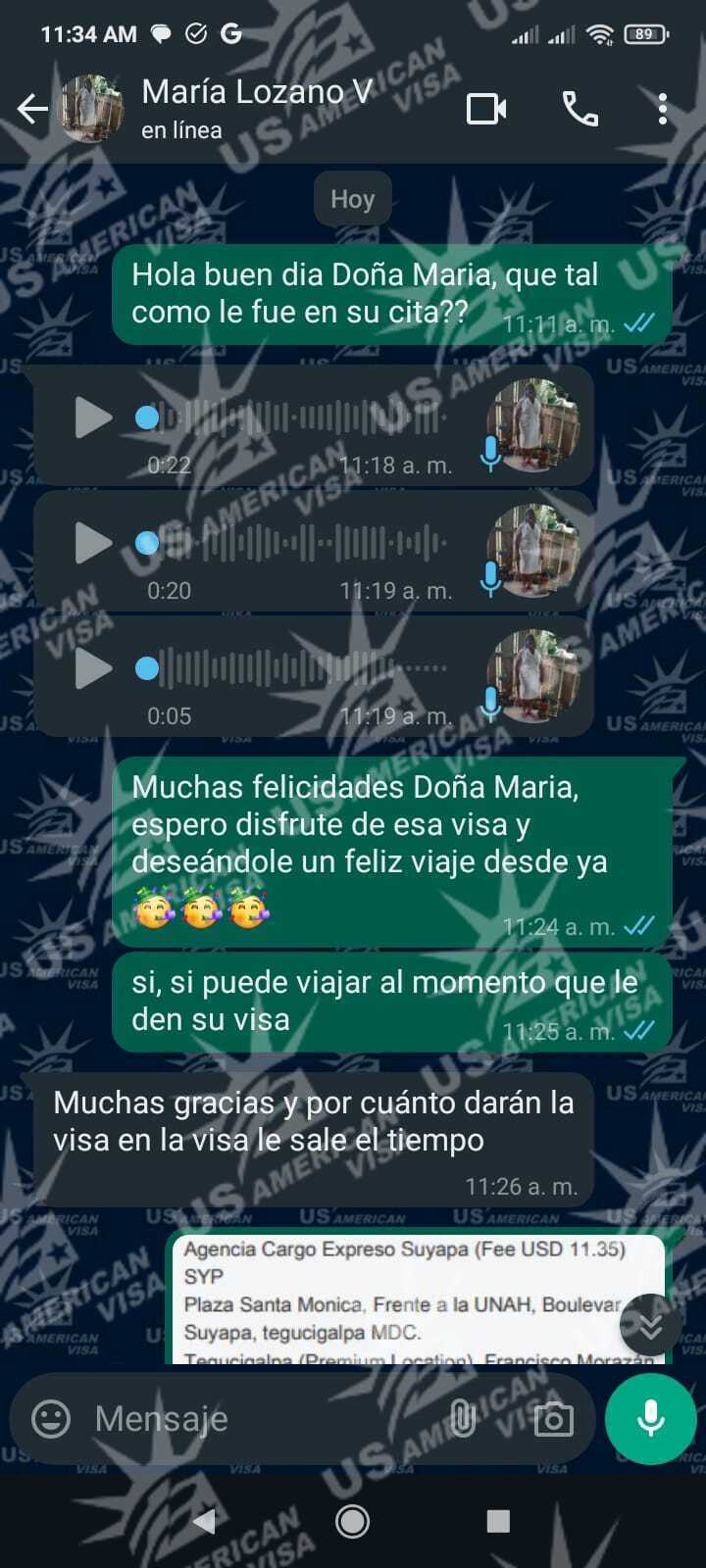Viewport: 706px width, 1568px height.
Task: Tap the green microphone record button
Action: click(651, 1418)
